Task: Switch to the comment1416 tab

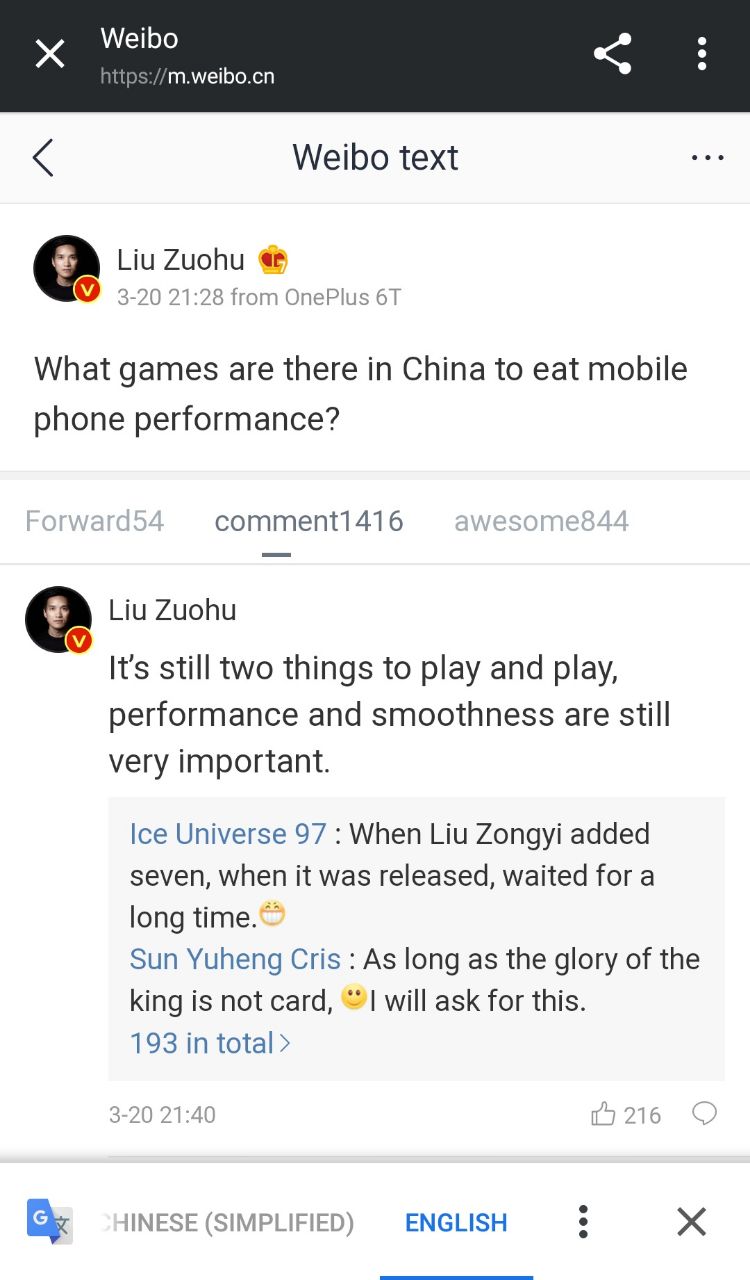Action: [308, 521]
